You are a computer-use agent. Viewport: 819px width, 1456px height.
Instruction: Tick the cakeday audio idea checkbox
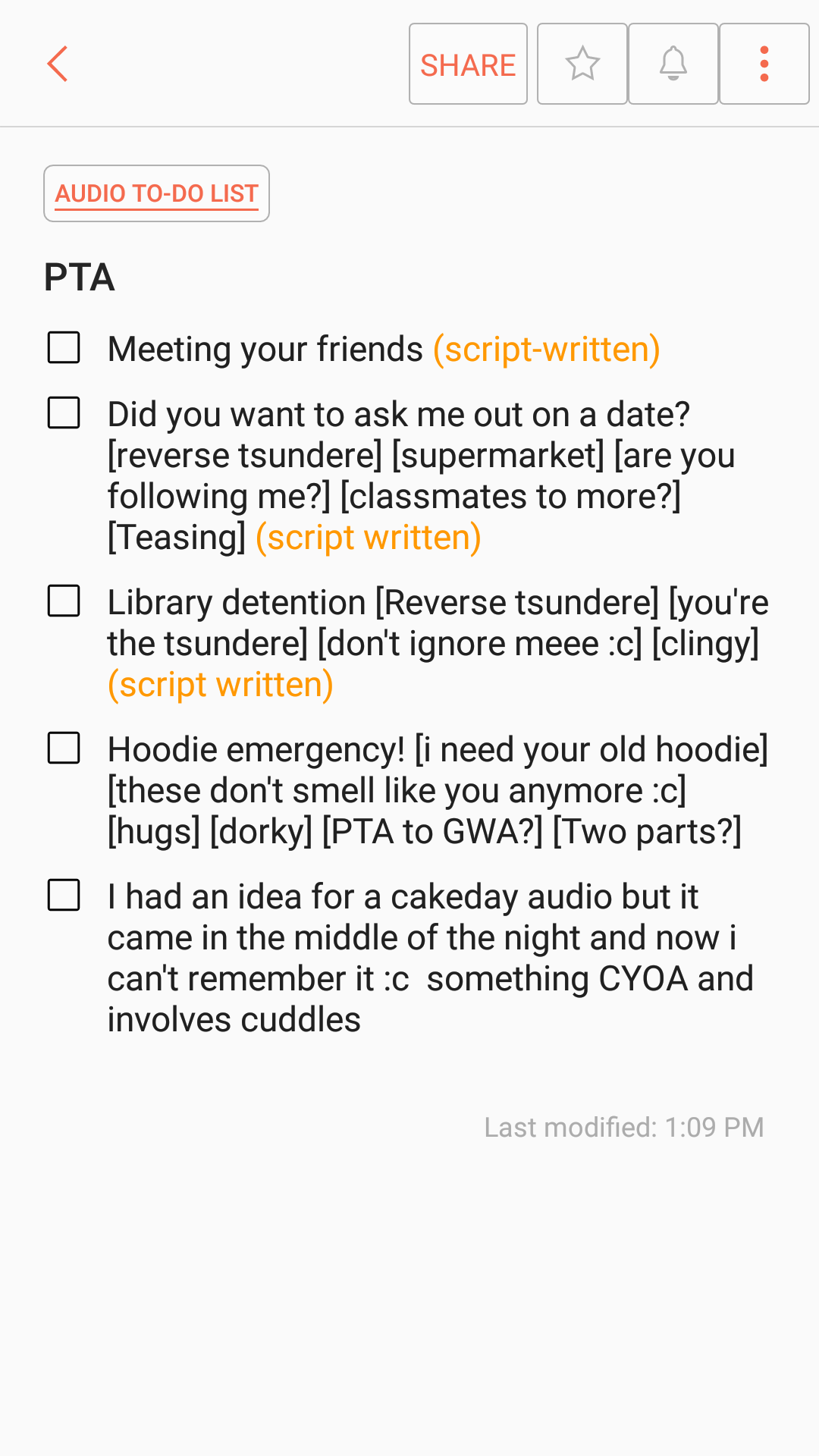point(64,896)
